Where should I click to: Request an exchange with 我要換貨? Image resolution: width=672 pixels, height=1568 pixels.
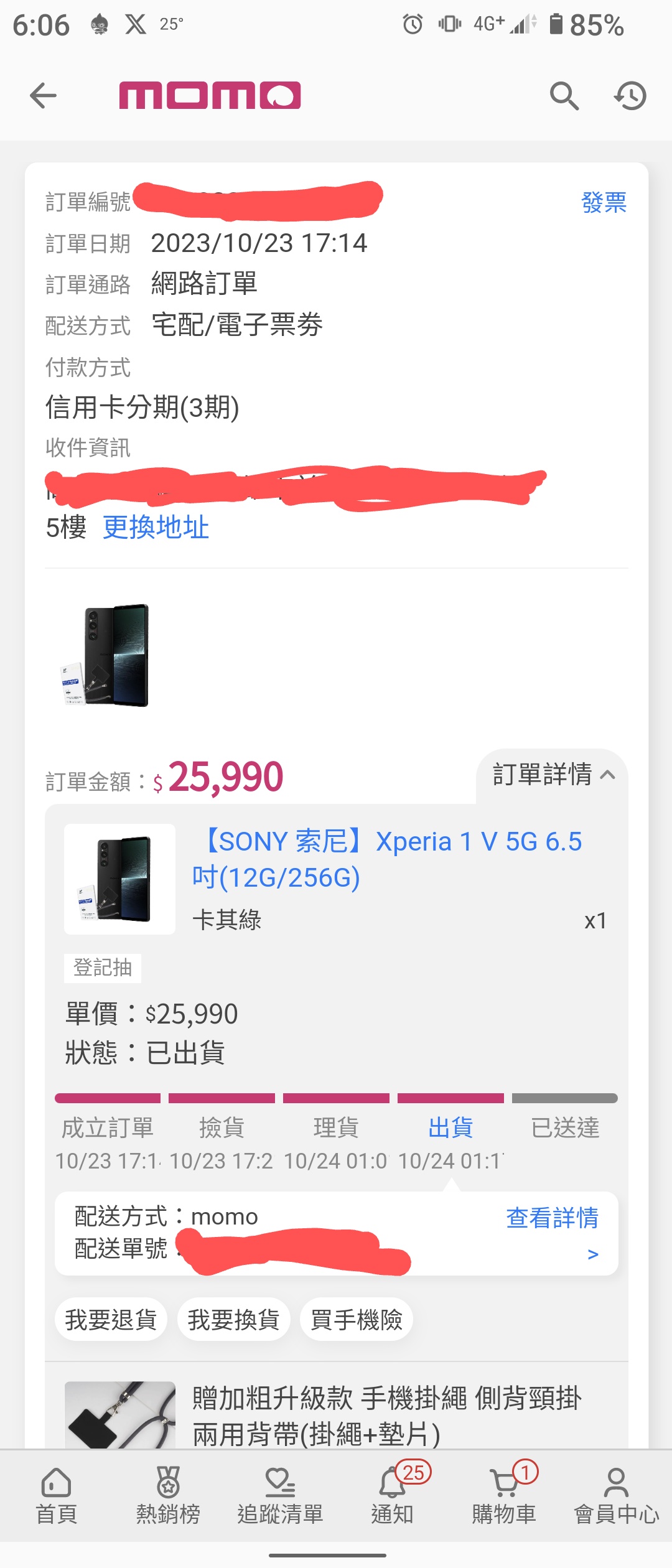[x=233, y=1320]
